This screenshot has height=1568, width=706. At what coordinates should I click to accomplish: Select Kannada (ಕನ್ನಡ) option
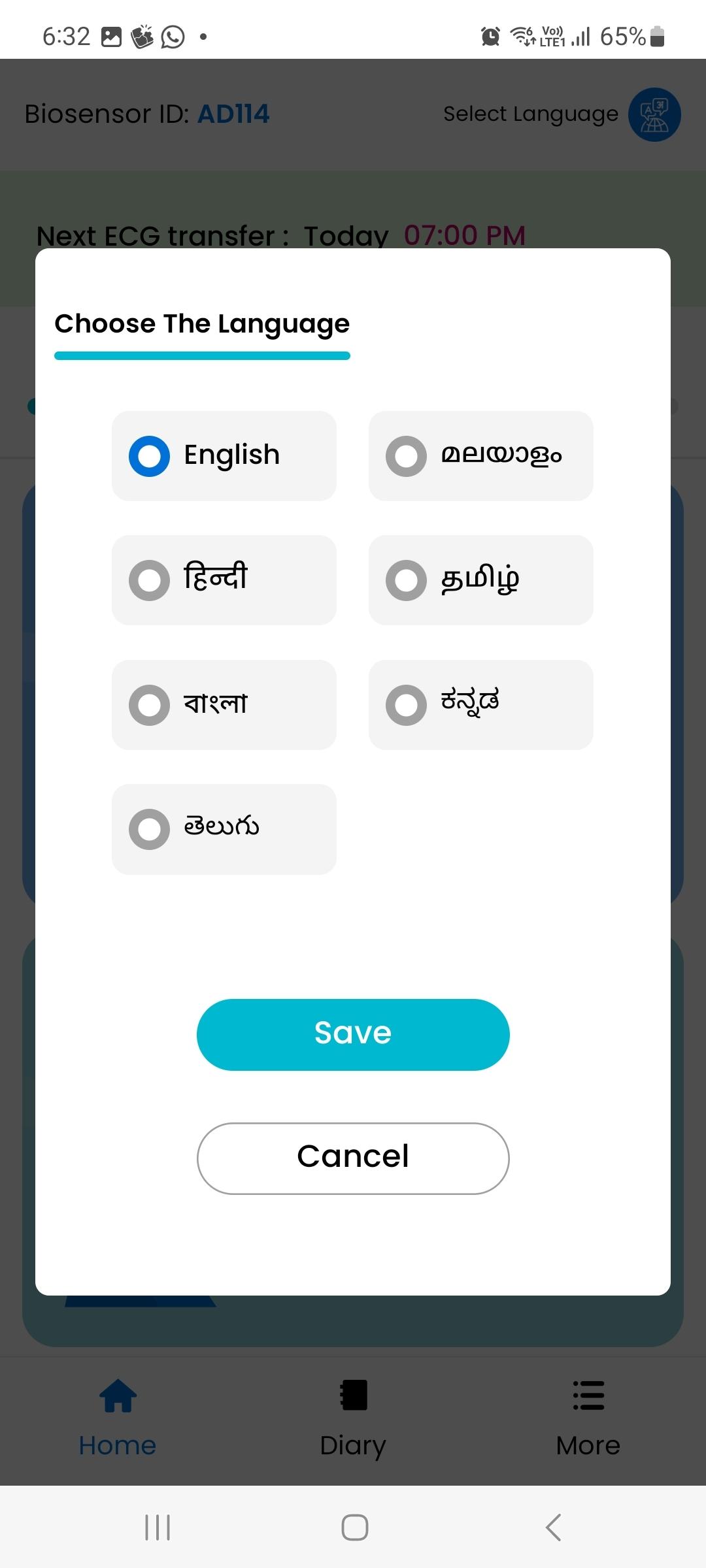pyautogui.click(x=407, y=705)
